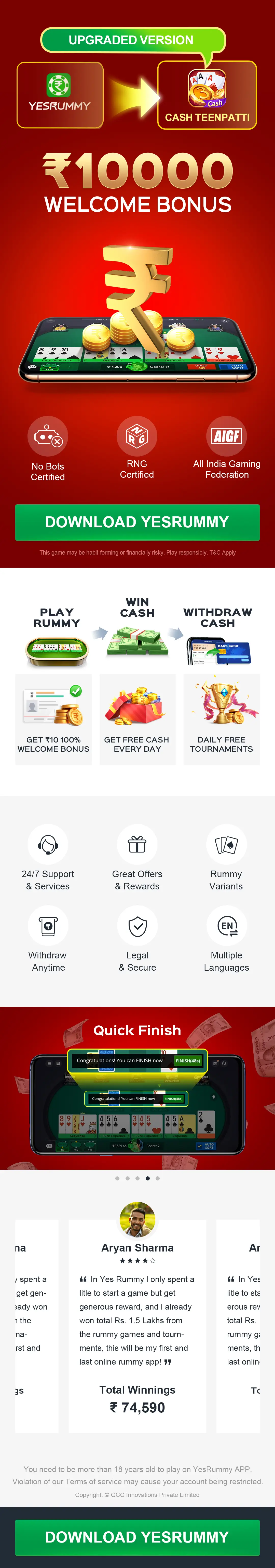Tap the top Download YesRummy button
Viewport: 275px width, 1568px height.
137,522
